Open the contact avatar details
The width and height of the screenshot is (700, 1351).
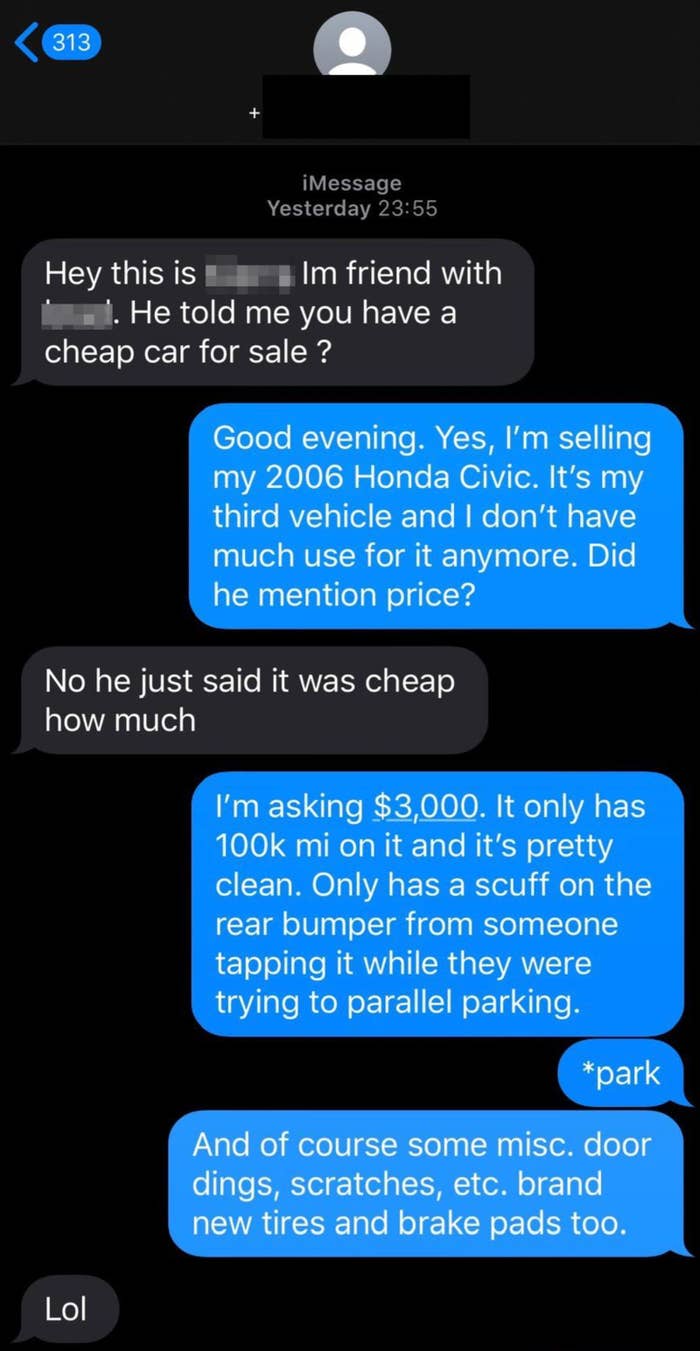click(351, 47)
